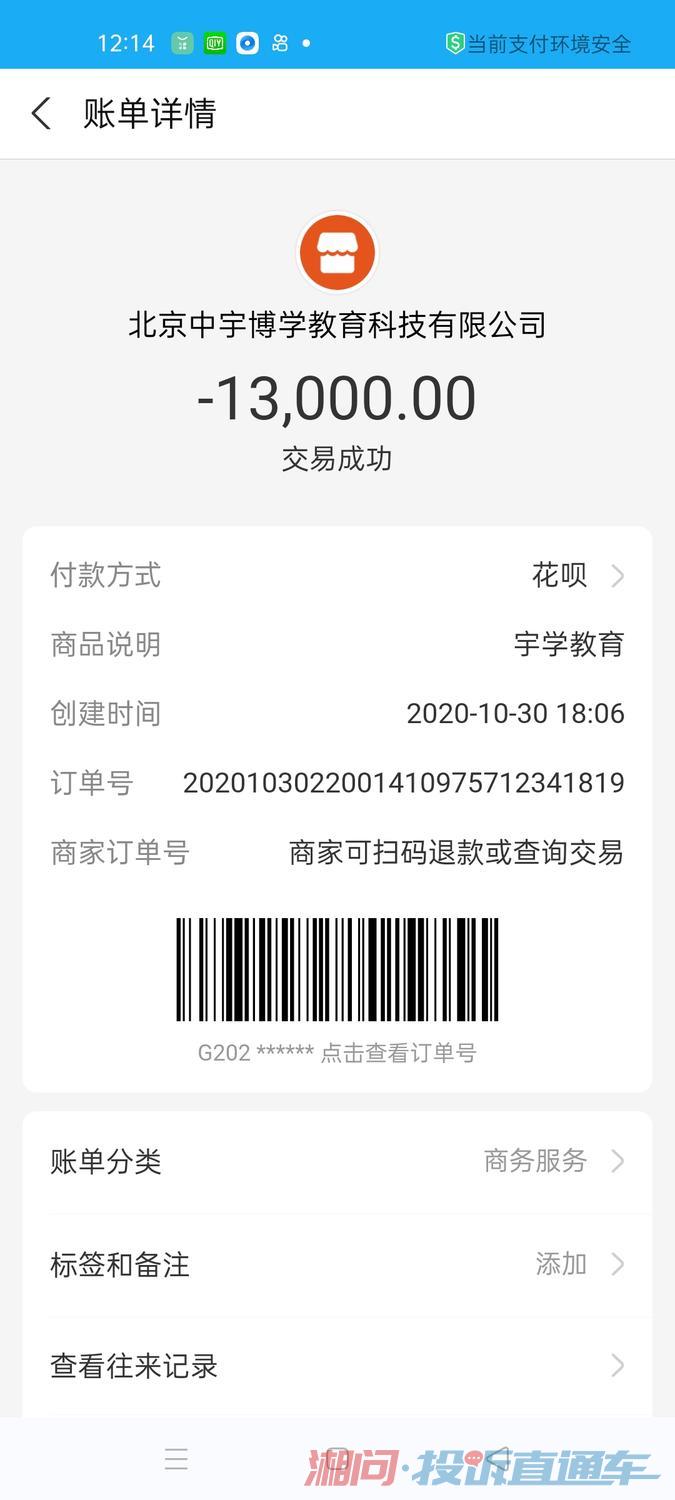Screen dimensions: 675x1500
Task: Open the 付款方式 花呗 row
Action: point(337,576)
